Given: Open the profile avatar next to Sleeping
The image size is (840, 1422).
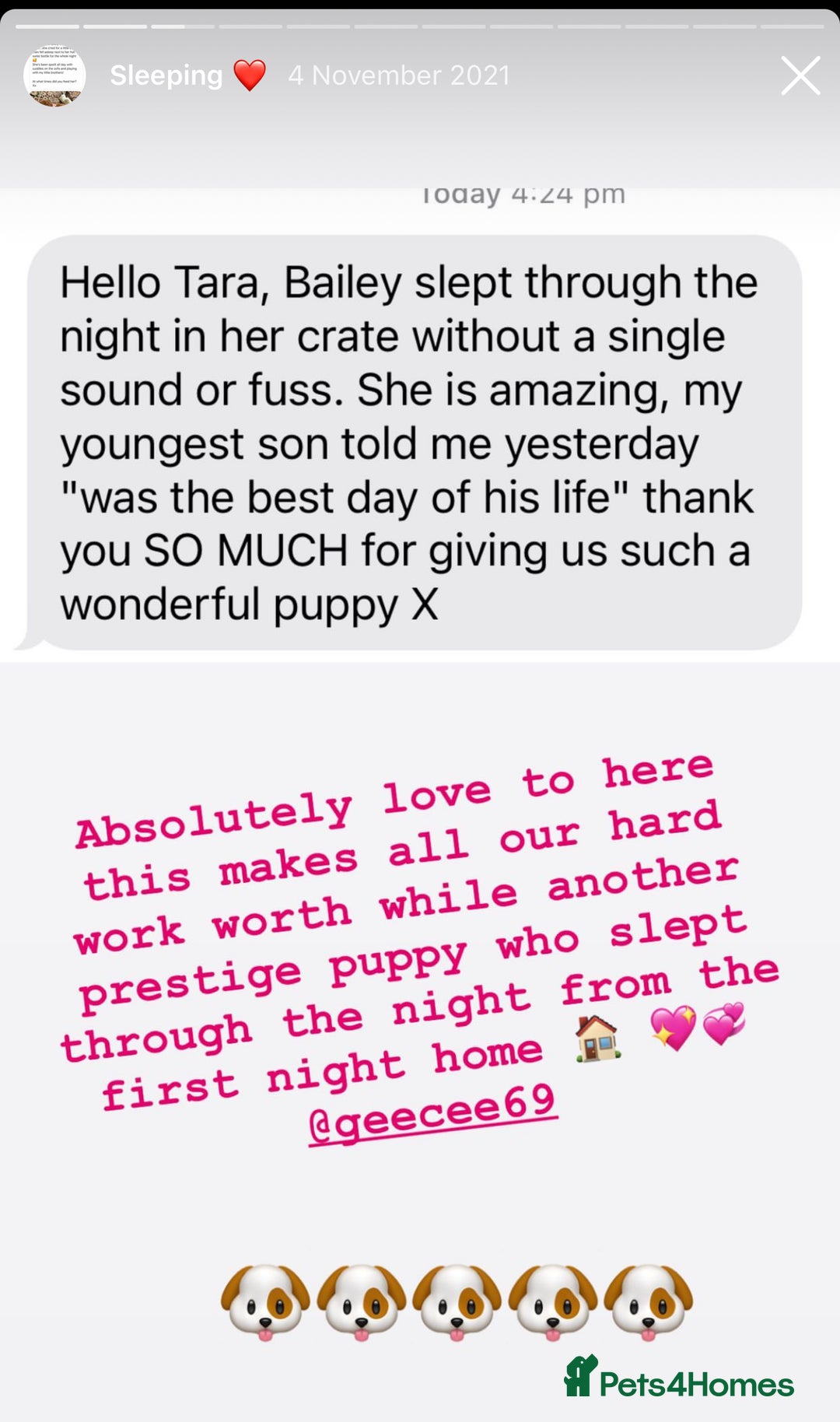Looking at the screenshot, I should coord(54,75).
